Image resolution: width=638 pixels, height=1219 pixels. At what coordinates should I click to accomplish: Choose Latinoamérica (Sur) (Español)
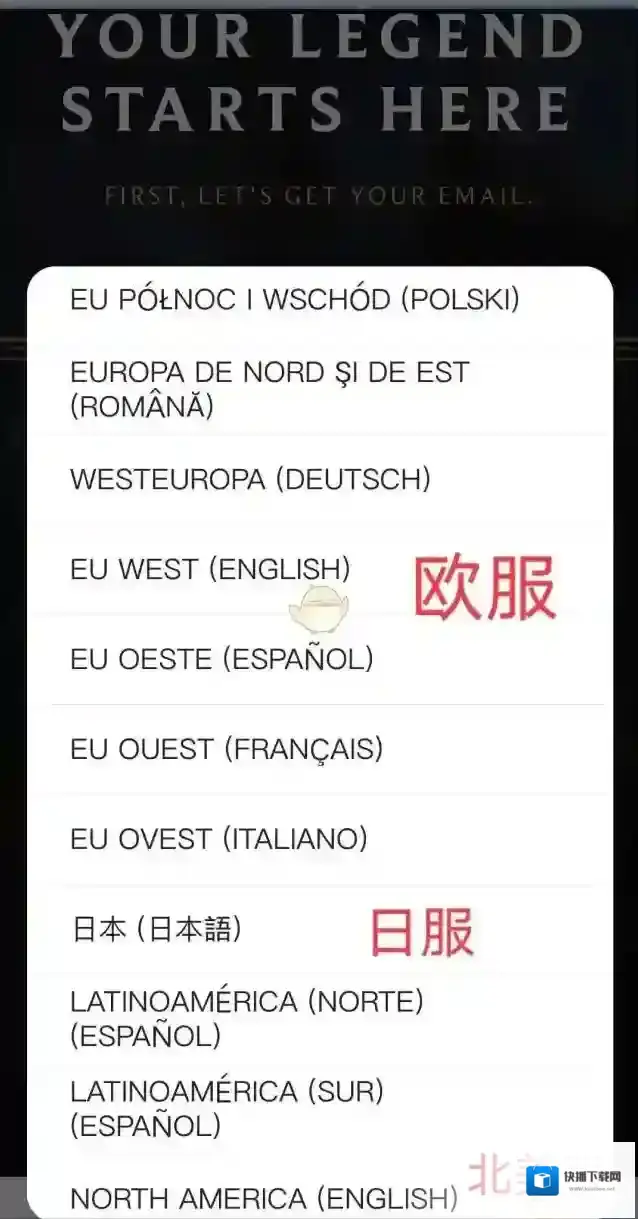click(x=226, y=1108)
